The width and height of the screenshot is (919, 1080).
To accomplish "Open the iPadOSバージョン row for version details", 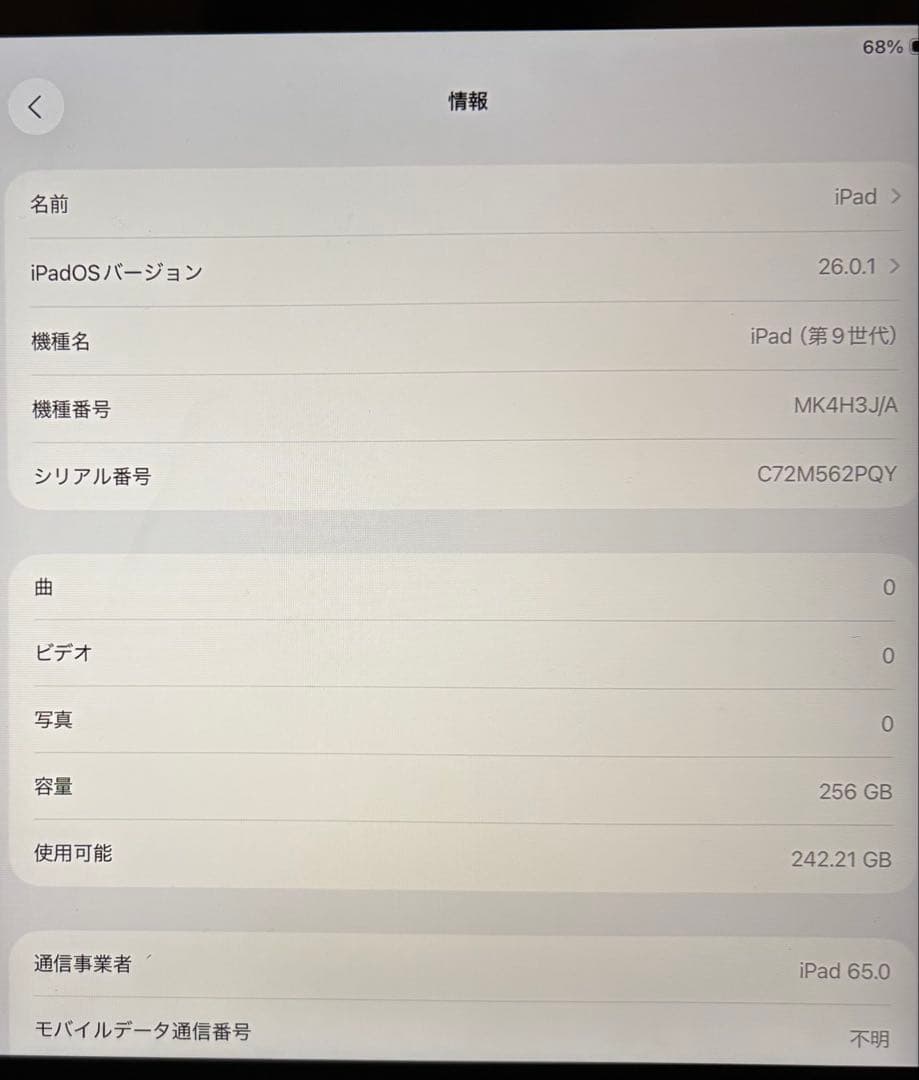I will coord(460,271).
